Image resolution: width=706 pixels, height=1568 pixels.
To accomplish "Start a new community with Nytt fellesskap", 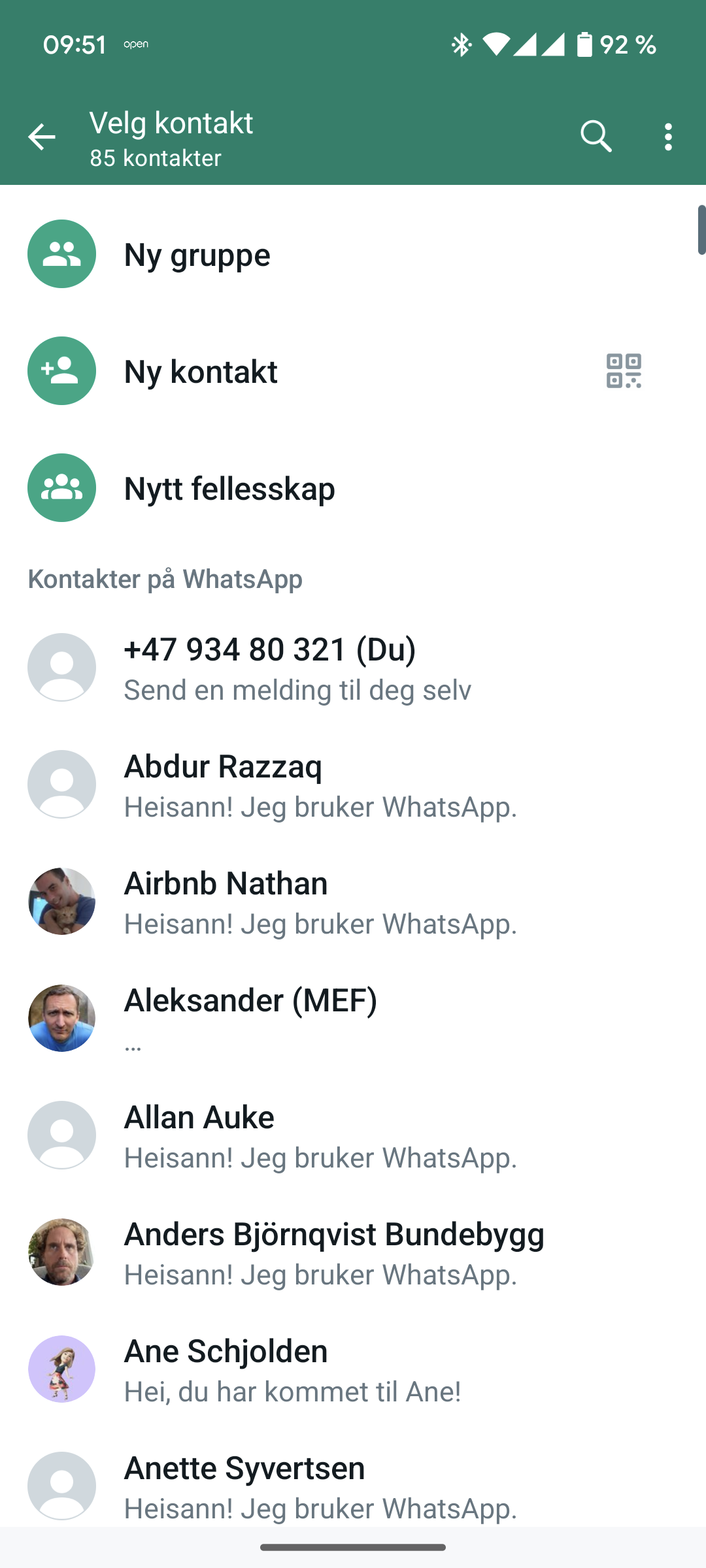I will [x=229, y=488].
